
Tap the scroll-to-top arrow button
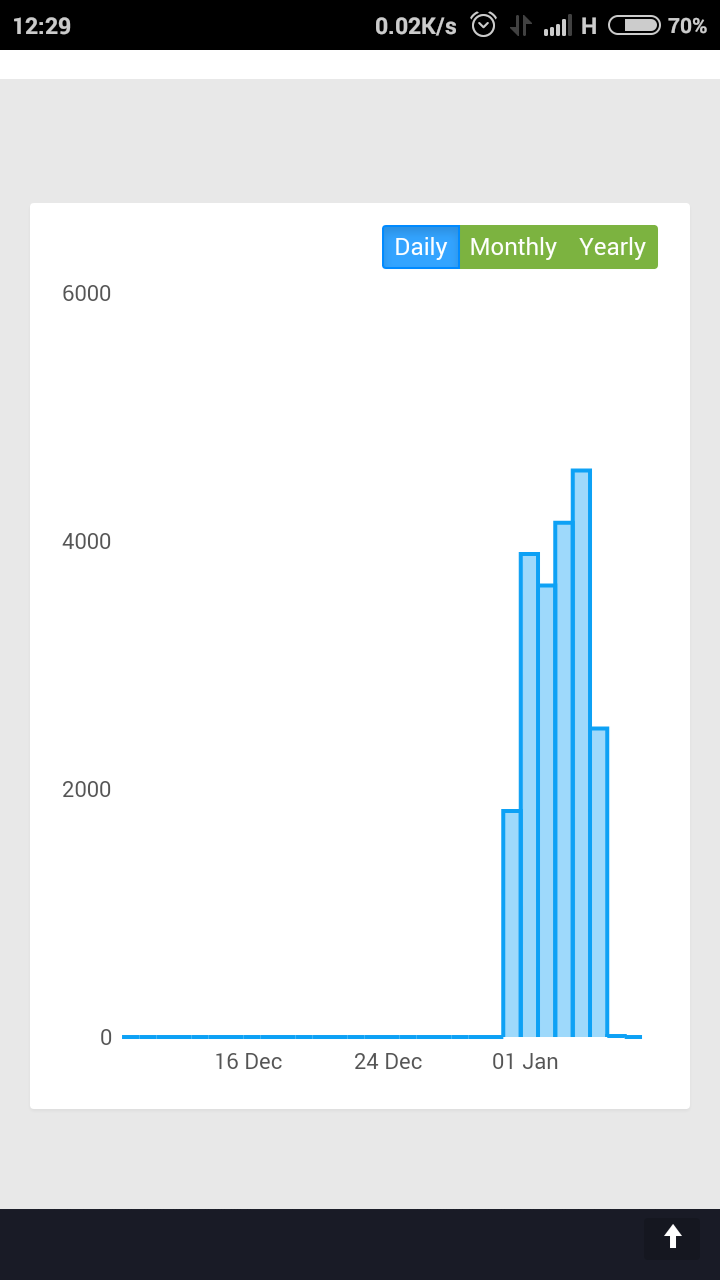click(672, 1237)
